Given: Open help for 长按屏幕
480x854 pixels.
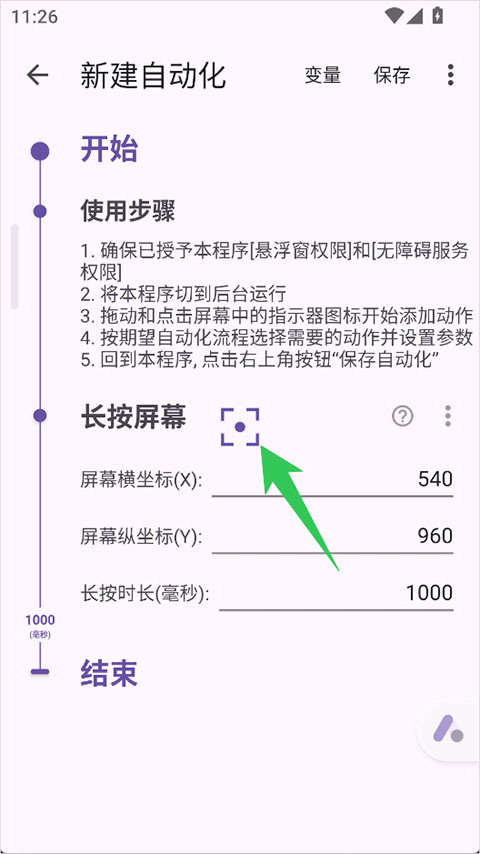Looking at the screenshot, I should [403, 417].
